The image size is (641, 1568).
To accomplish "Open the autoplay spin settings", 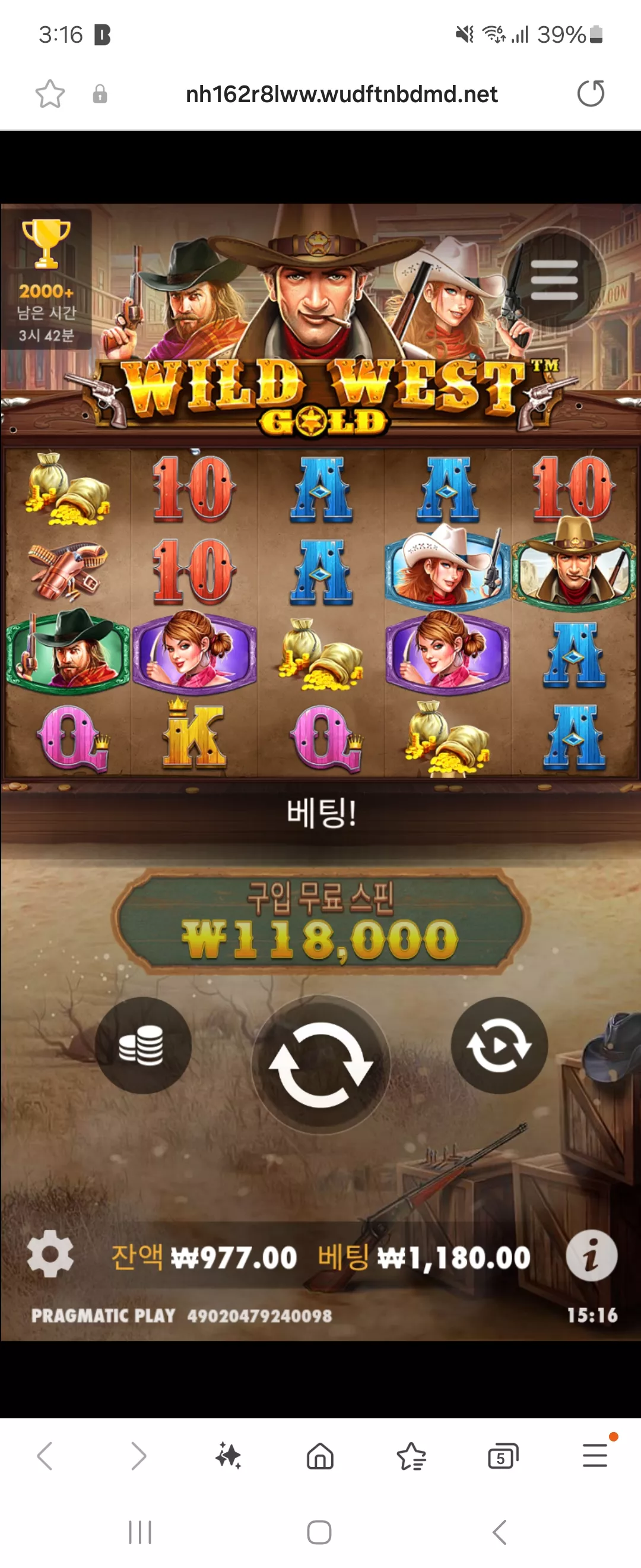I will point(499,1045).
